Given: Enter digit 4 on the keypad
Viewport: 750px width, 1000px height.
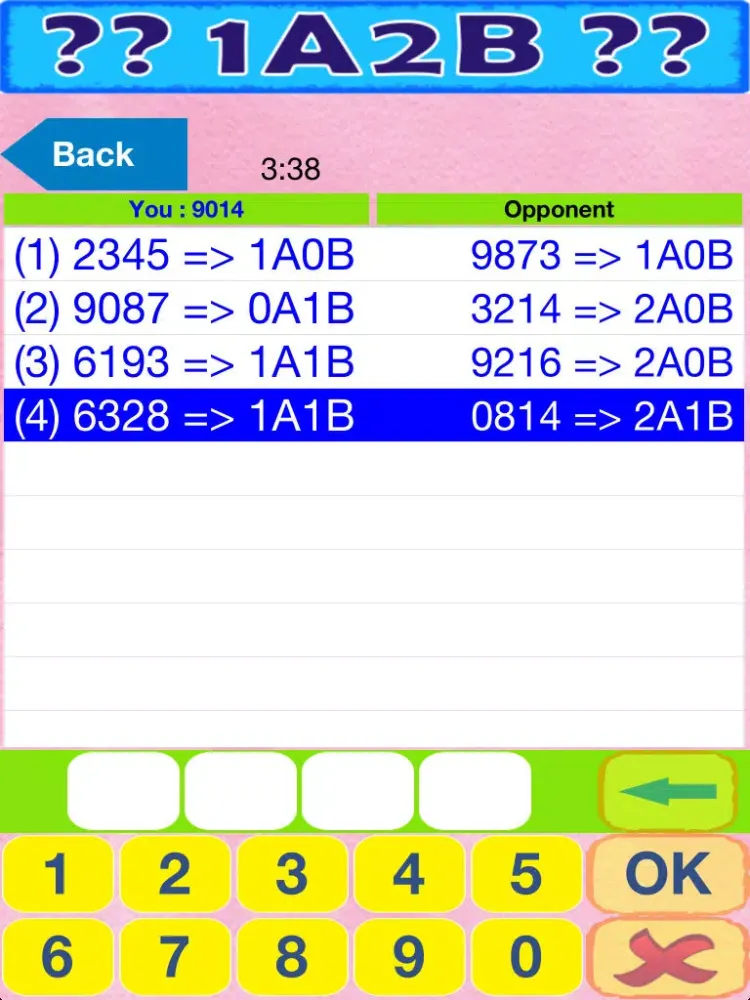Looking at the screenshot, I should tap(408, 874).
